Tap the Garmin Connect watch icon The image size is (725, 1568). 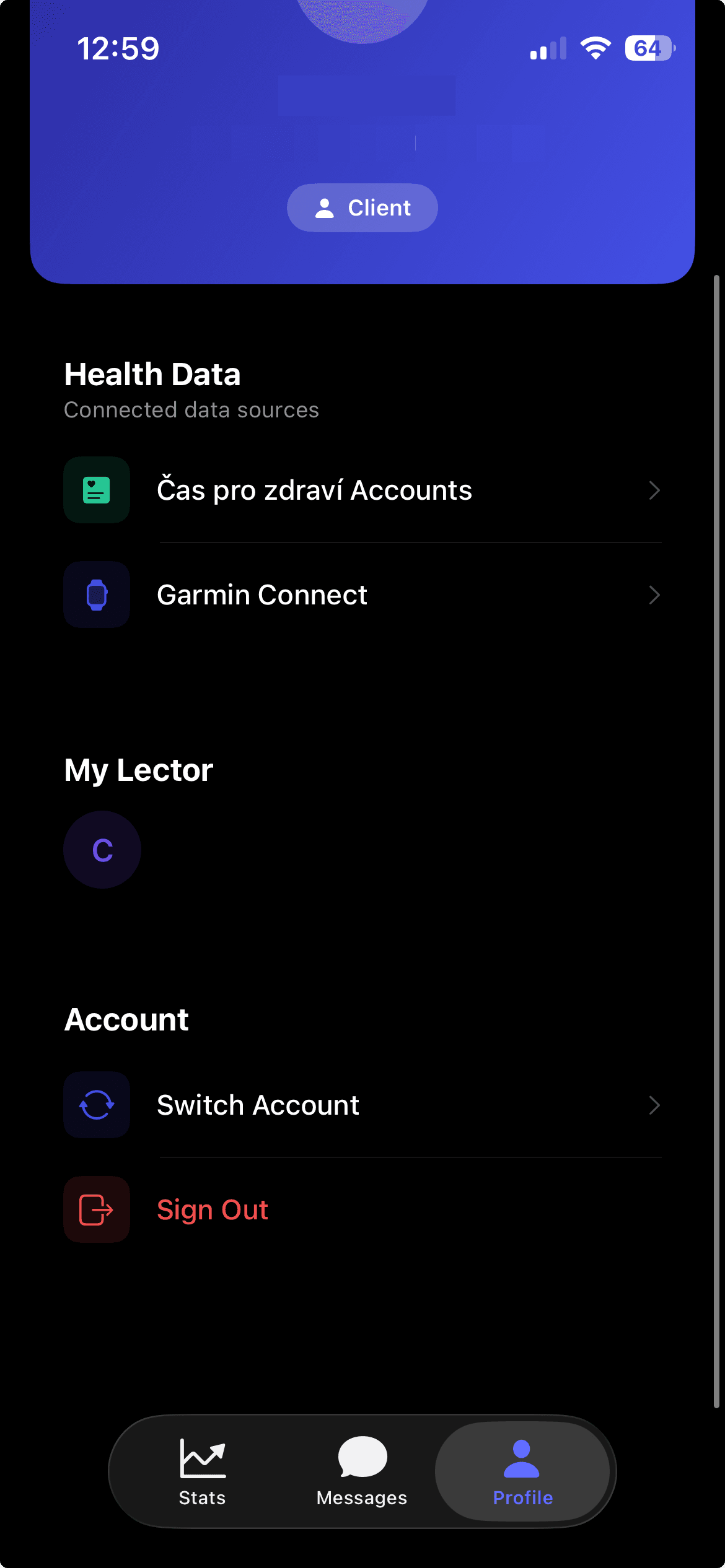point(96,595)
